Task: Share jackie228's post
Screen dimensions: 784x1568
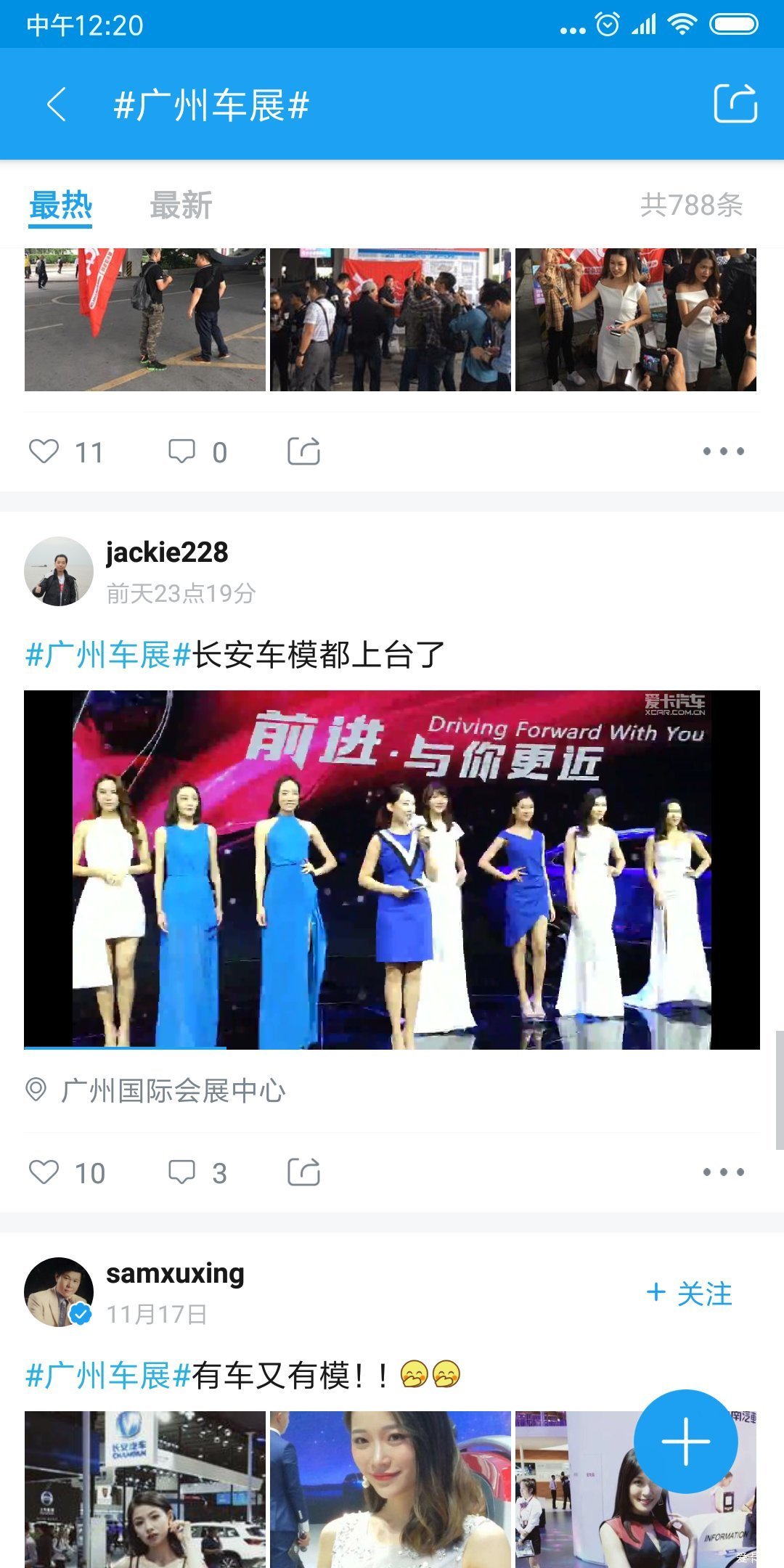Action: pos(303,1172)
